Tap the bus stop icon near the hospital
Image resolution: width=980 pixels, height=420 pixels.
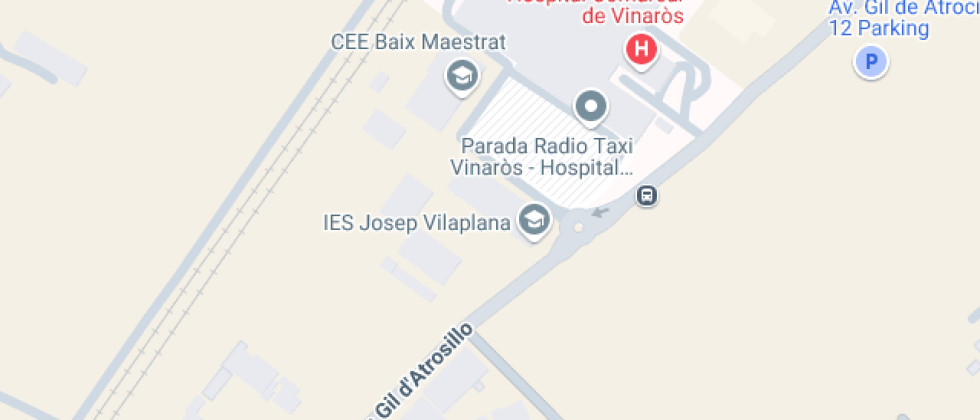(647, 196)
